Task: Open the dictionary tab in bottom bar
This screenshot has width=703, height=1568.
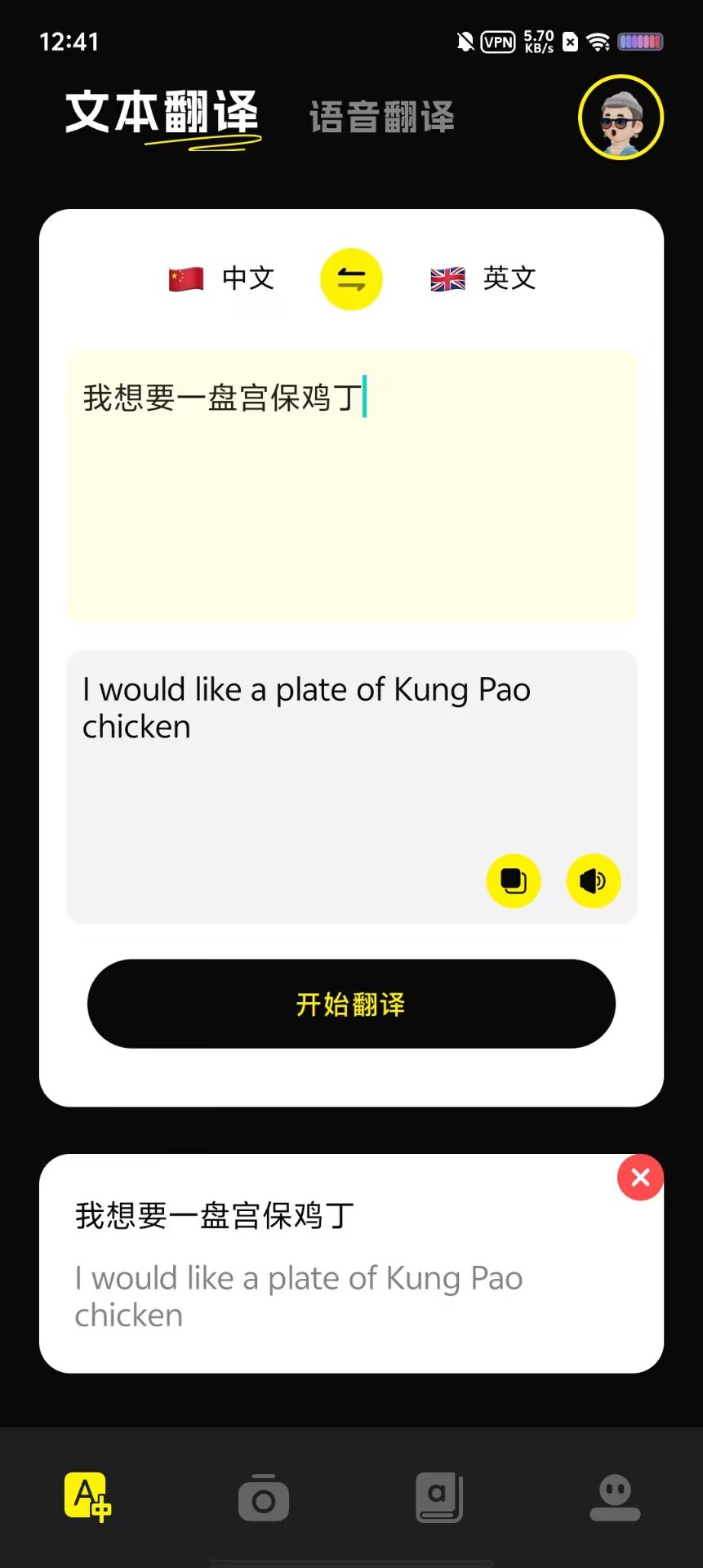Action: tap(439, 1499)
